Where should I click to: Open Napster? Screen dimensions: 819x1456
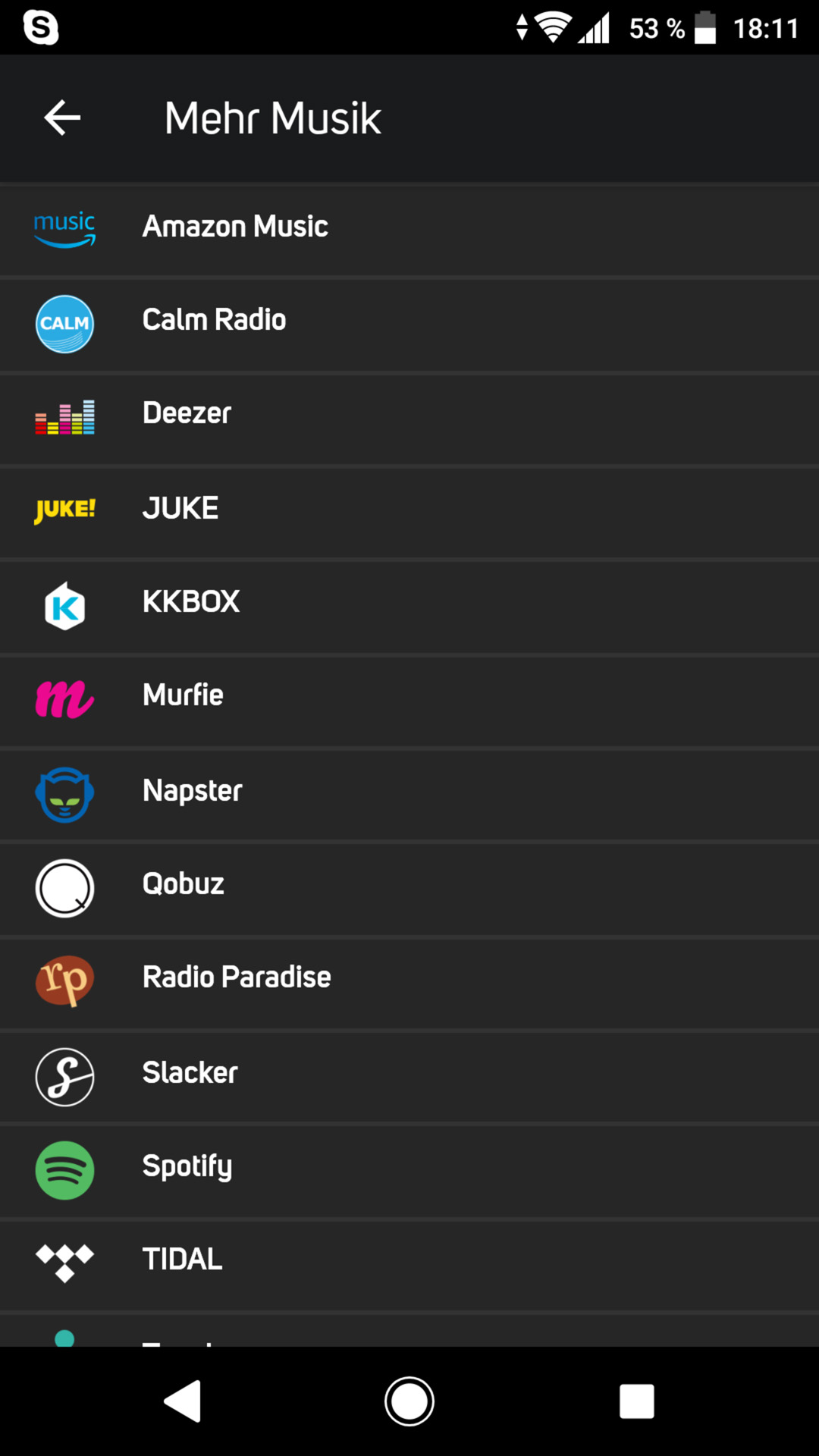pyautogui.click(x=409, y=794)
